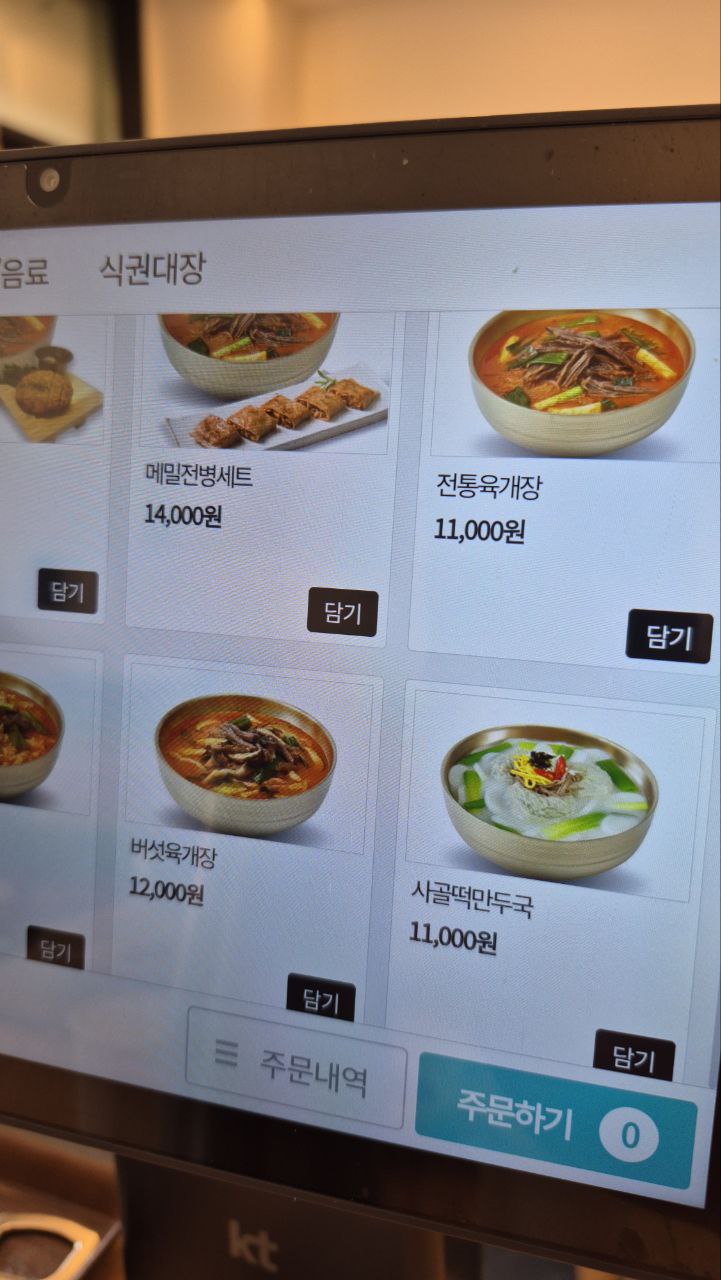This screenshot has height=1280, width=721.
Task: Switch to the 음료 tab
Action: pos(24,272)
